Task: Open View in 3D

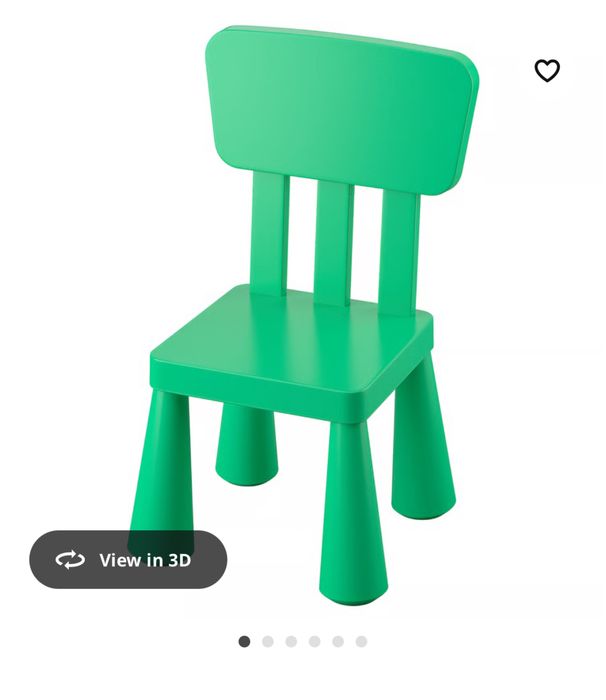Action: click(x=128, y=560)
